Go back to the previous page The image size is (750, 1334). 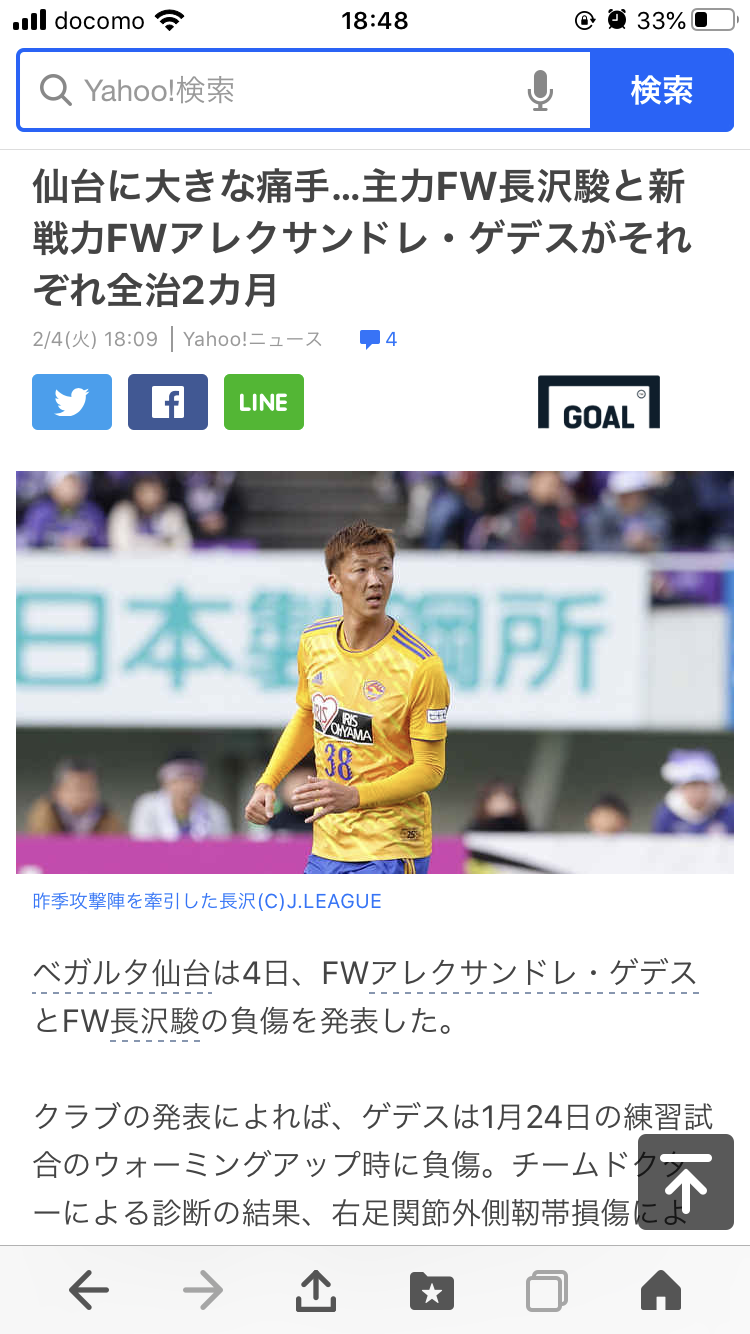point(89,1291)
